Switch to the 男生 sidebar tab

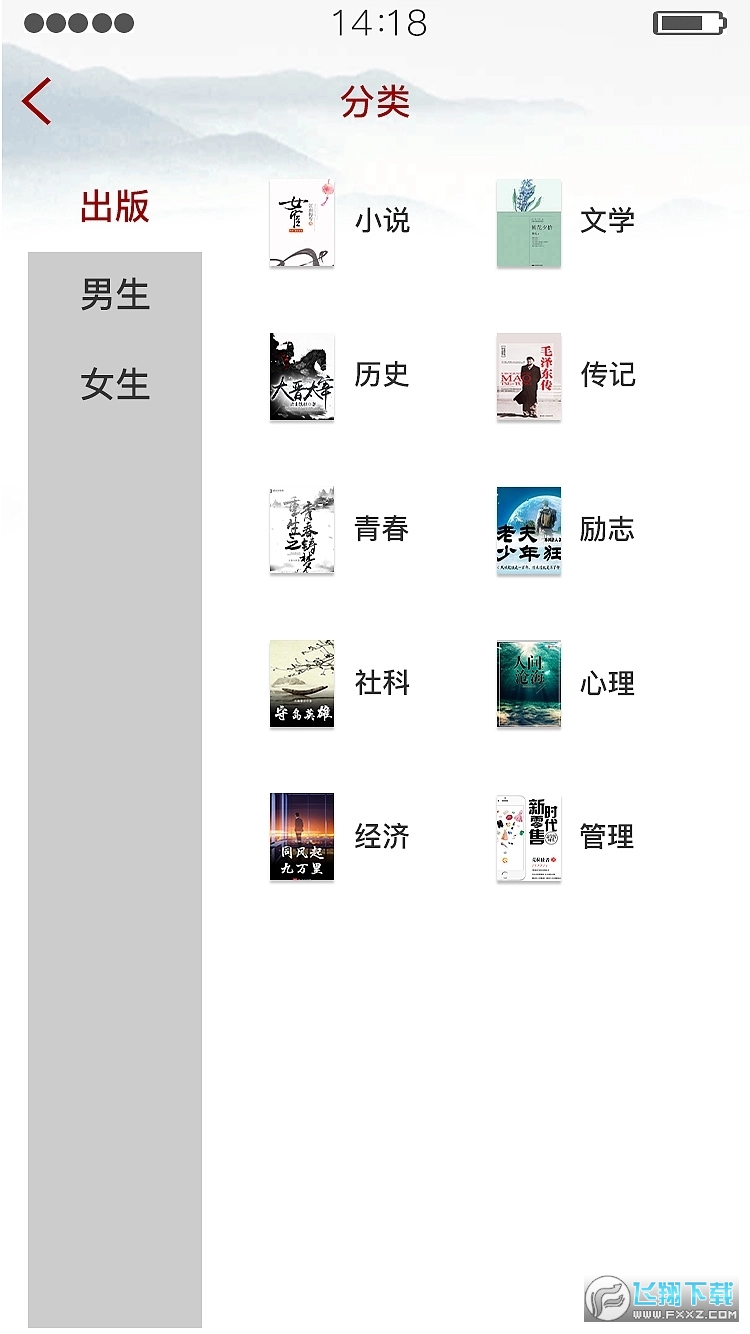coord(117,295)
